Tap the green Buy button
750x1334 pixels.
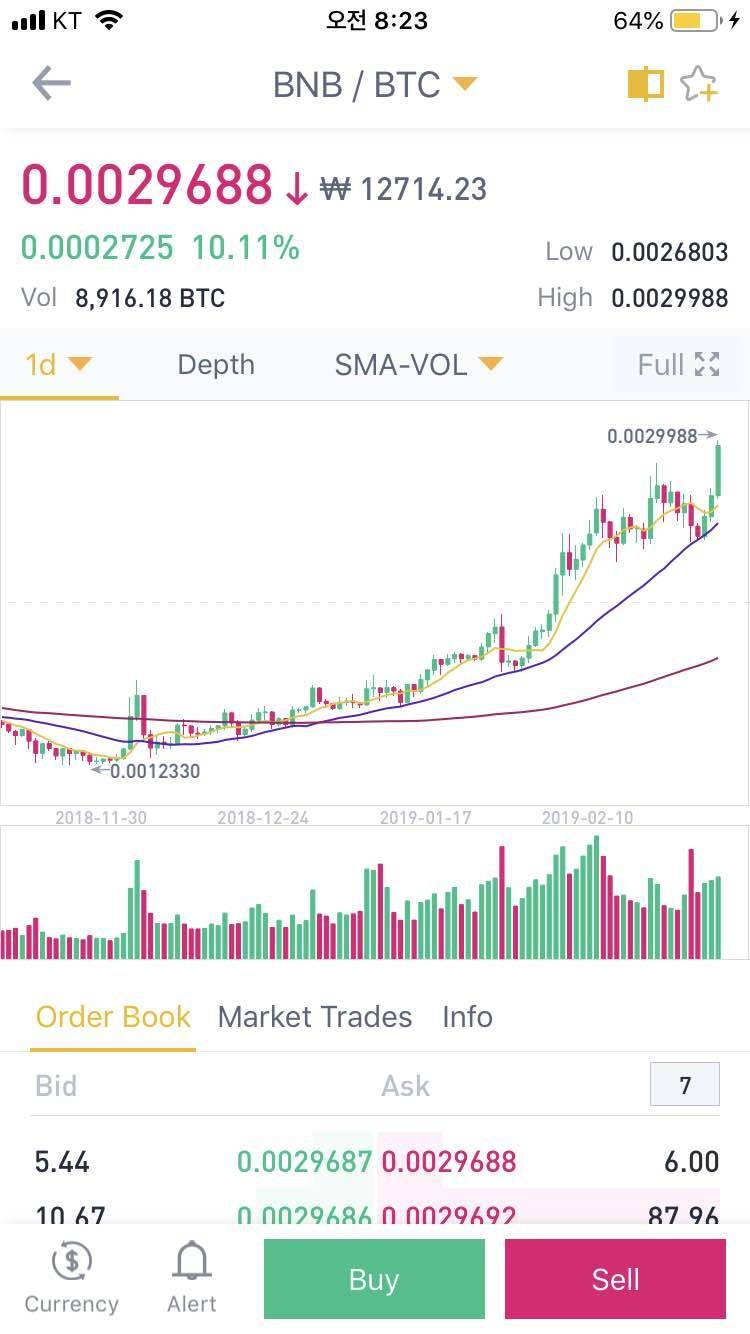[x=374, y=1279]
